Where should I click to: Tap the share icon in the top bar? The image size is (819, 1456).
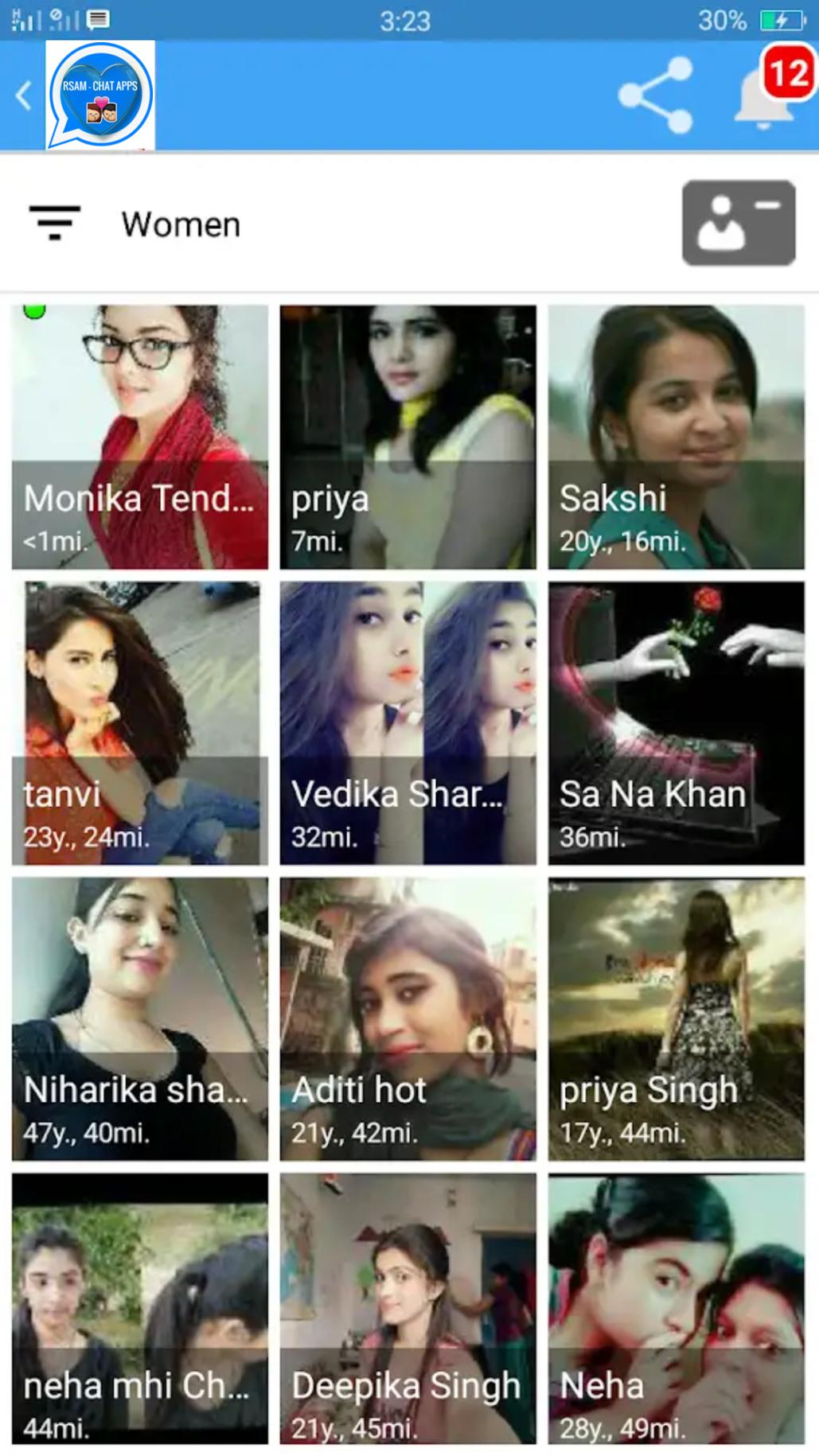coord(655,95)
